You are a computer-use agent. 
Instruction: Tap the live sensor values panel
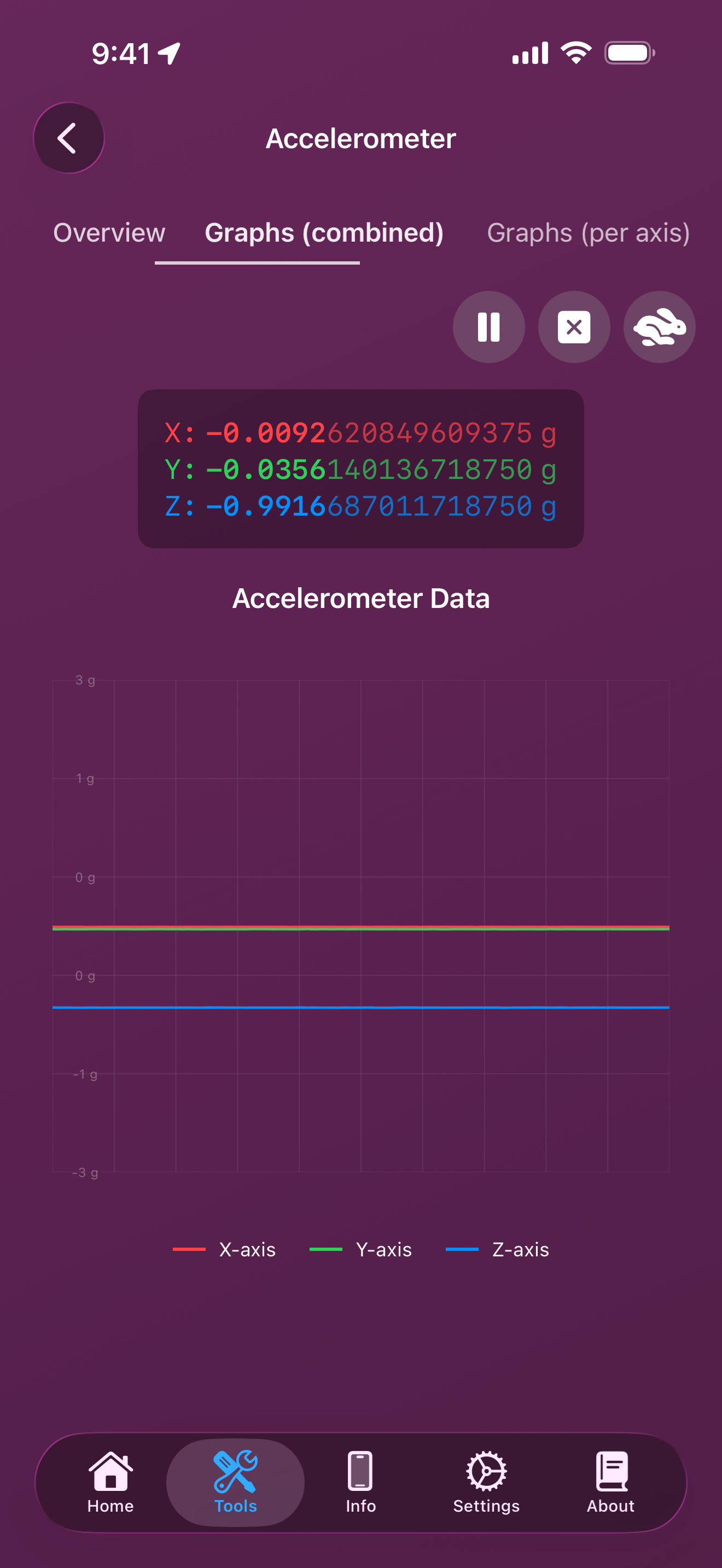pos(360,469)
